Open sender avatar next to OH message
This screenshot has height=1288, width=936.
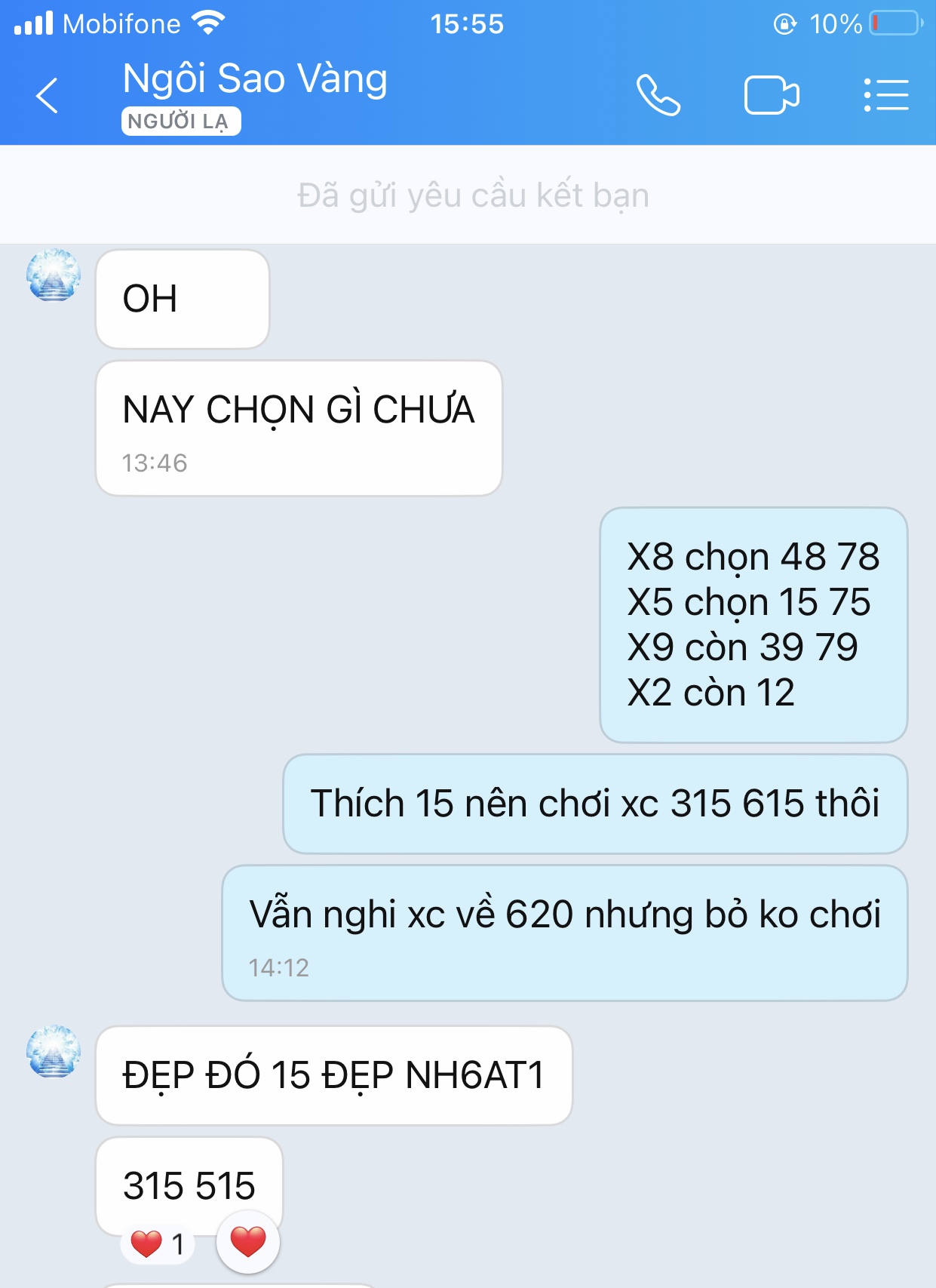tap(54, 275)
